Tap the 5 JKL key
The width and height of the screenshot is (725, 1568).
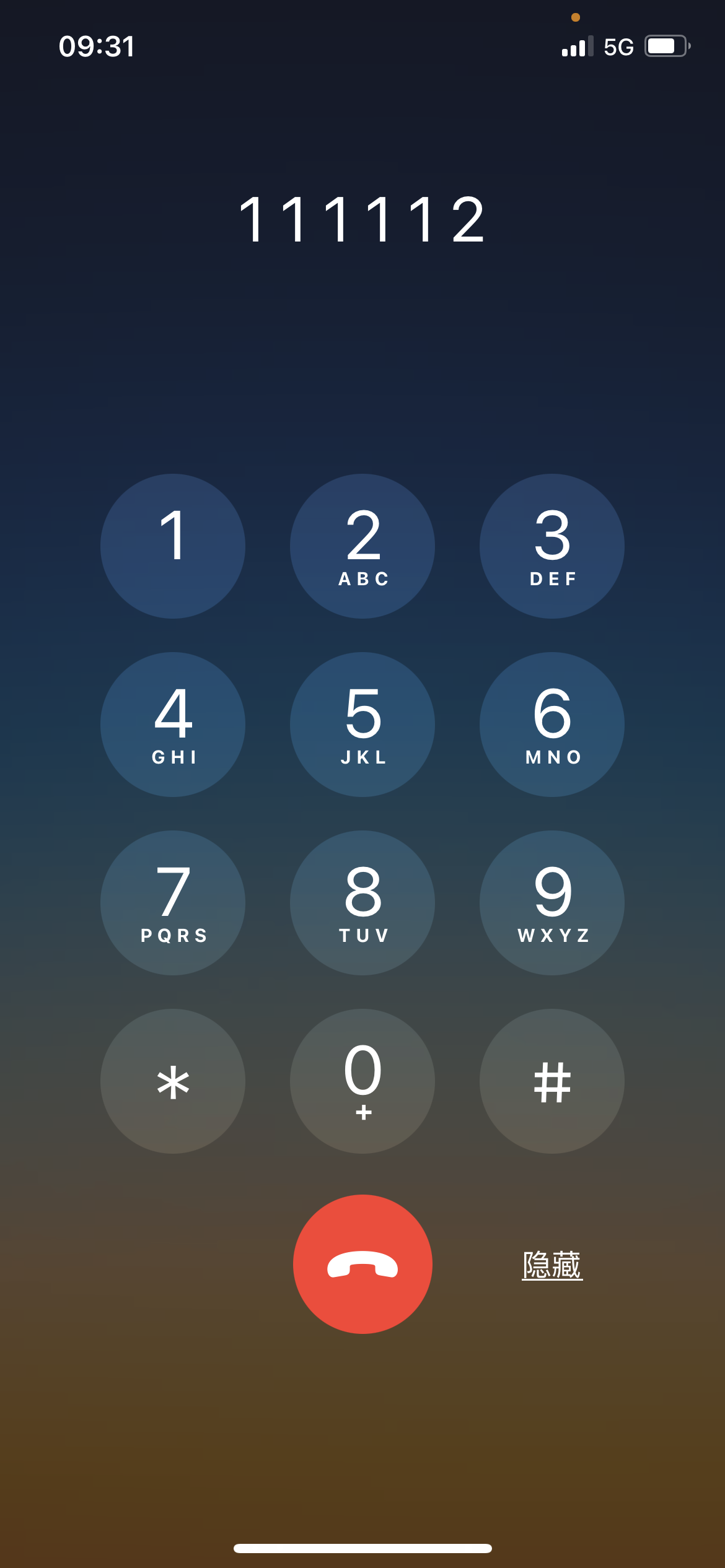click(x=362, y=725)
